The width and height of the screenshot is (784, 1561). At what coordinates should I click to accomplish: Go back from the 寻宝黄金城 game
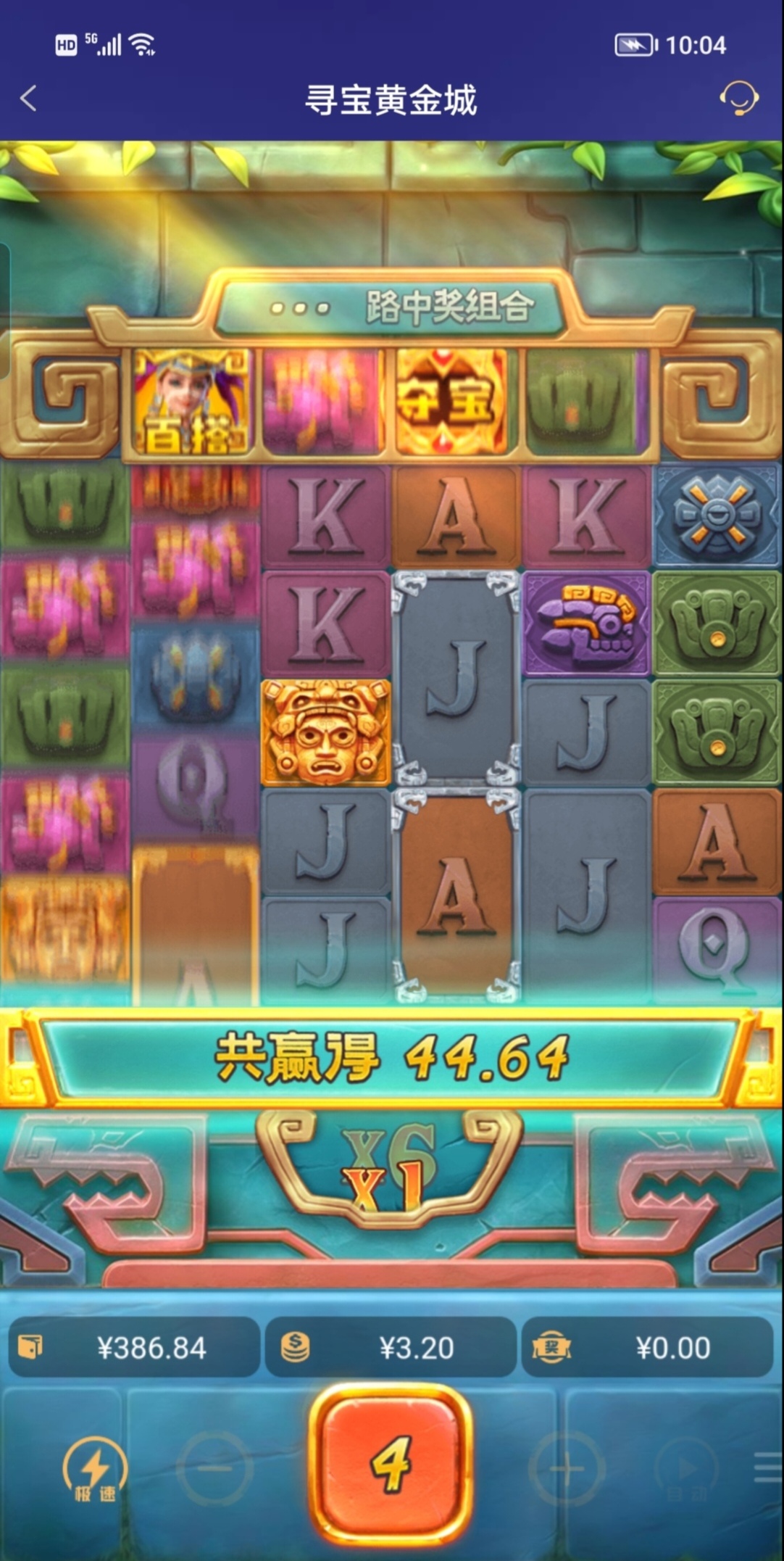(29, 99)
